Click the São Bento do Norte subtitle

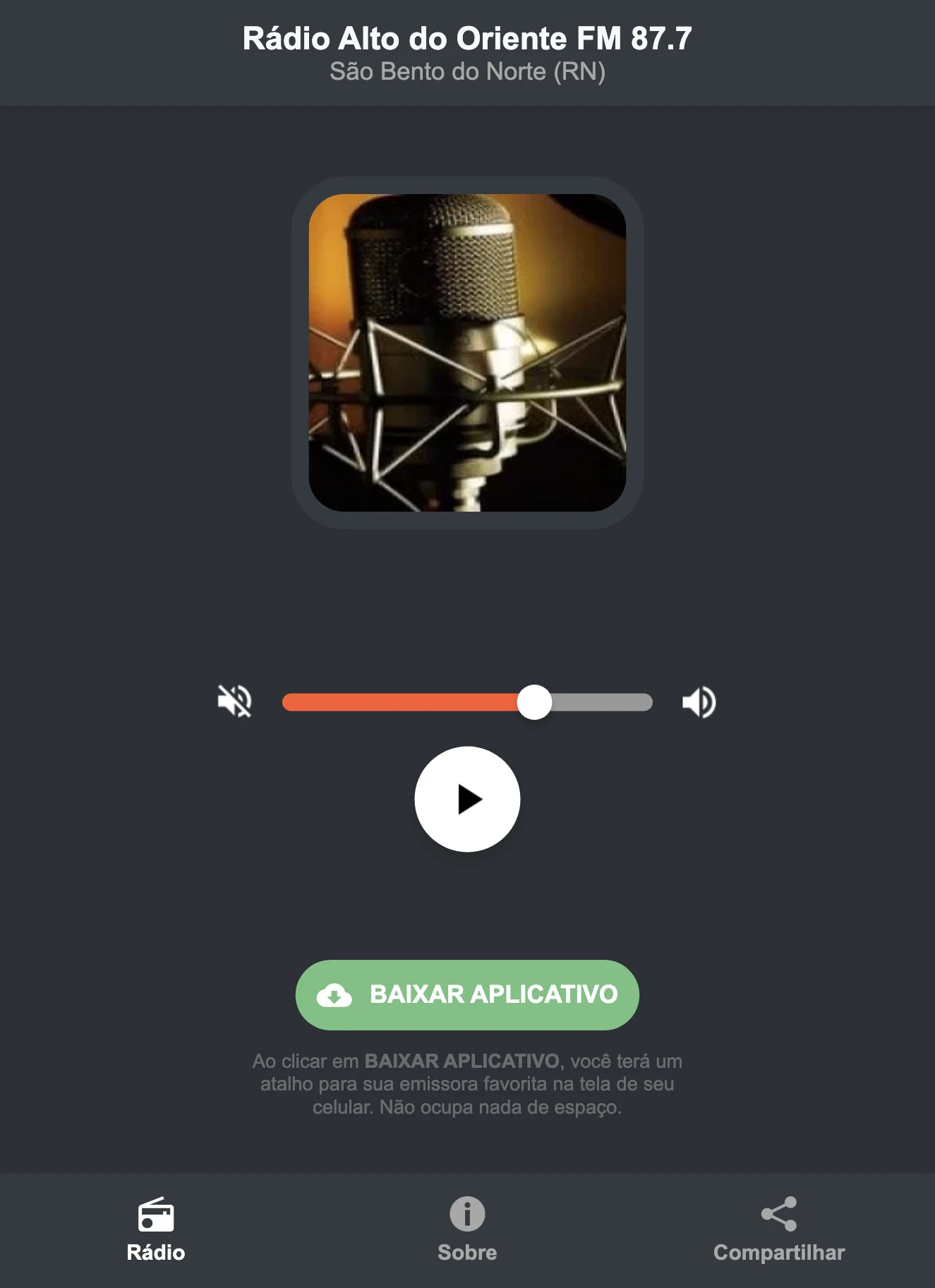point(467,72)
